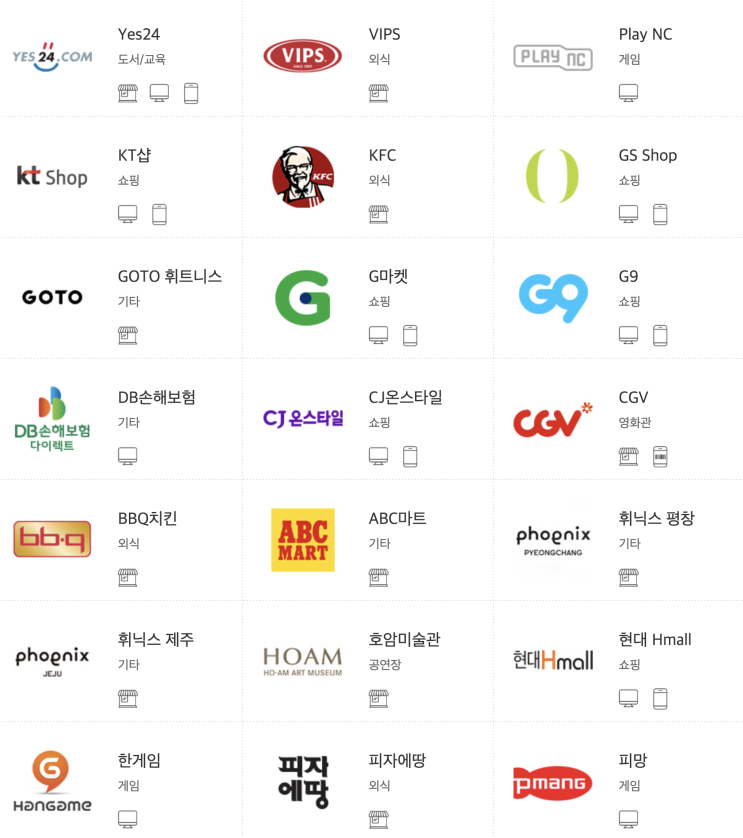
Task: Open BBQ치킨 dining entry
Action: (x=121, y=540)
